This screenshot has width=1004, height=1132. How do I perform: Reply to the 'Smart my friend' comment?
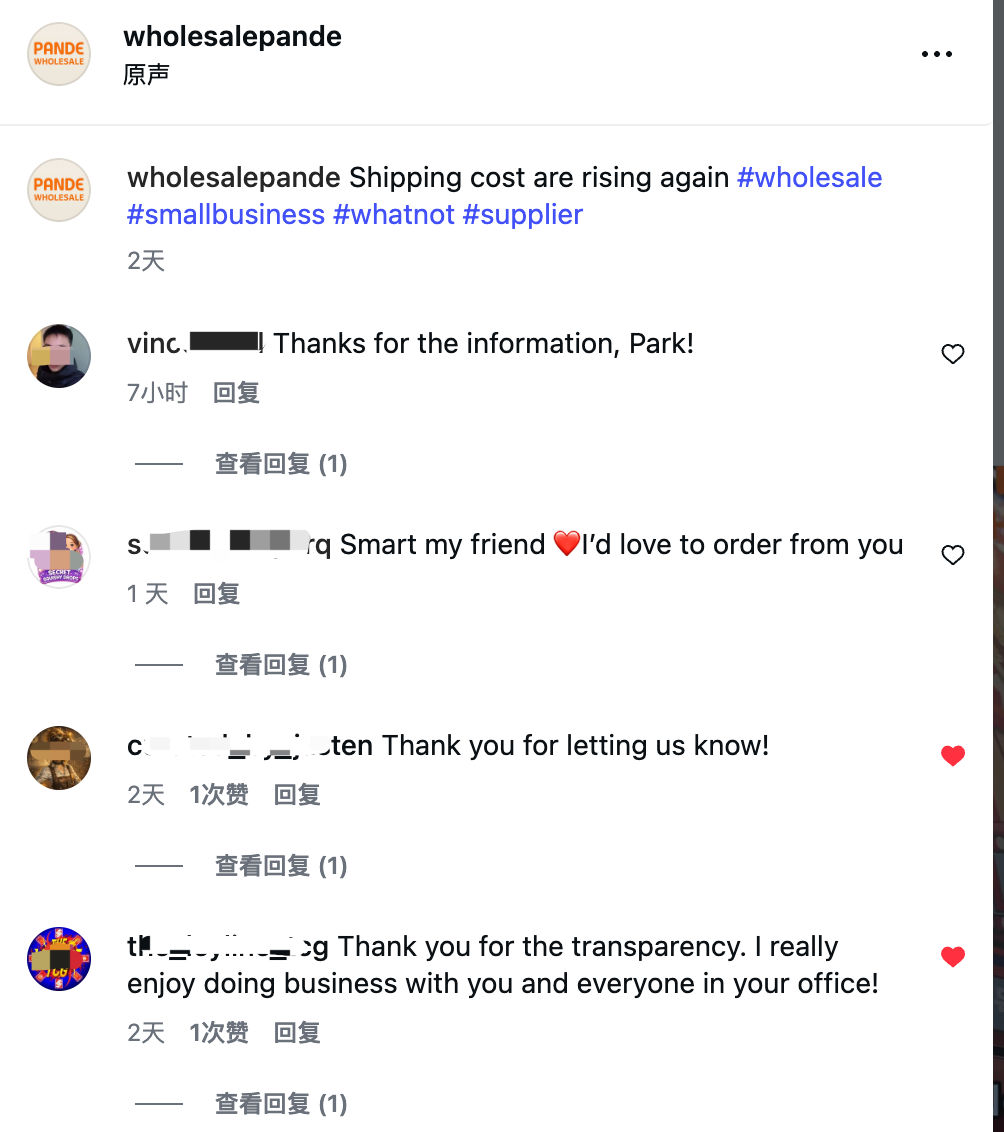(x=216, y=594)
